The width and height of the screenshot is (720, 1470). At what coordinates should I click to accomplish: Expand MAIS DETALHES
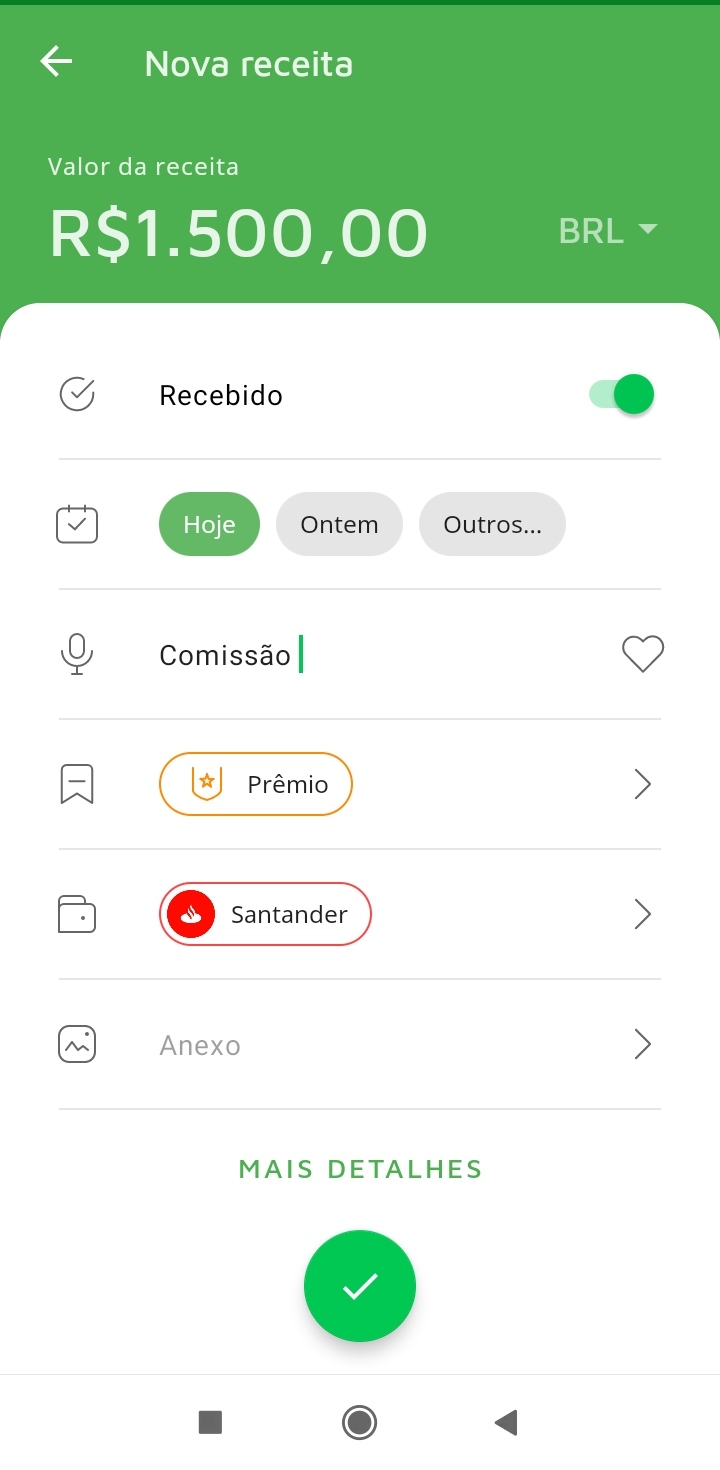point(360,1168)
